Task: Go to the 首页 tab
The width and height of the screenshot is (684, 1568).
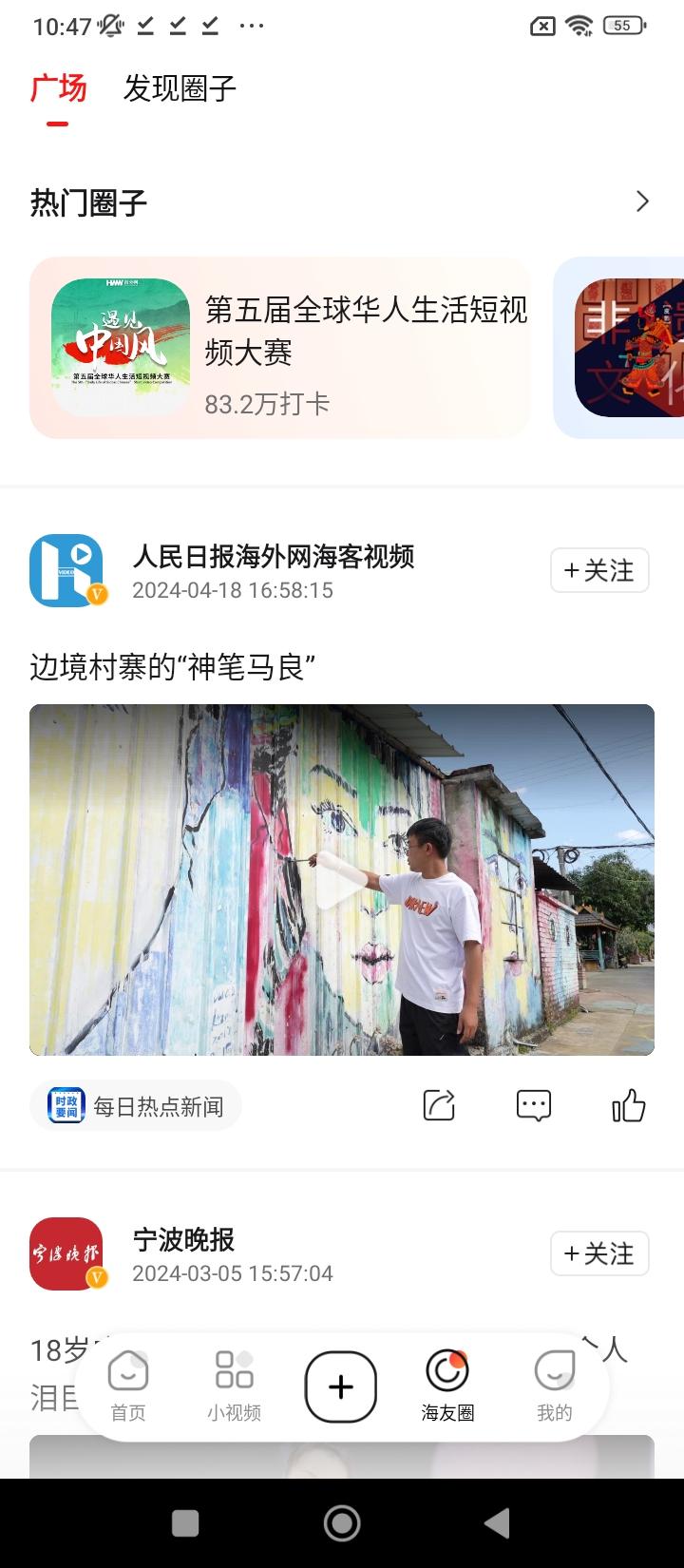Action: click(x=128, y=1386)
